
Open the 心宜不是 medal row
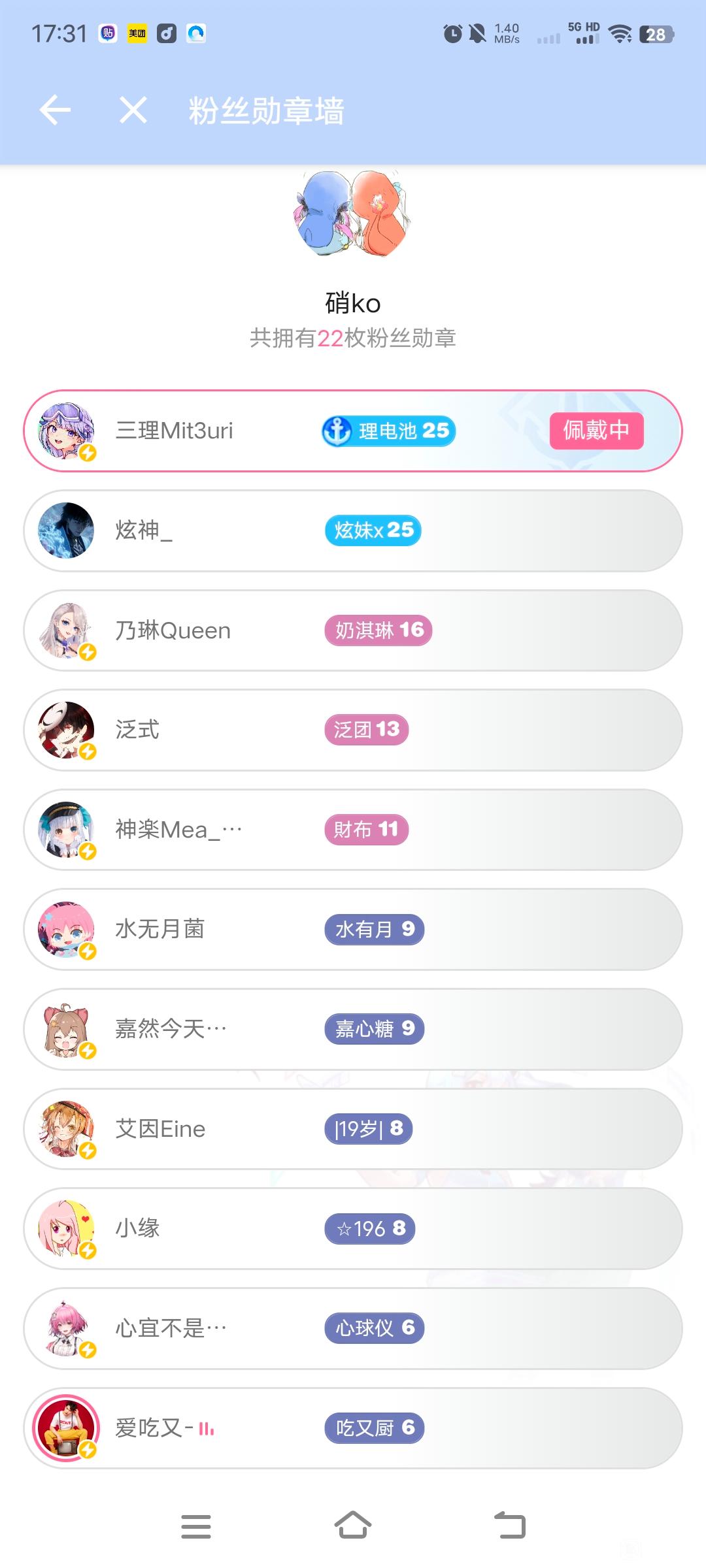[x=353, y=1328]
